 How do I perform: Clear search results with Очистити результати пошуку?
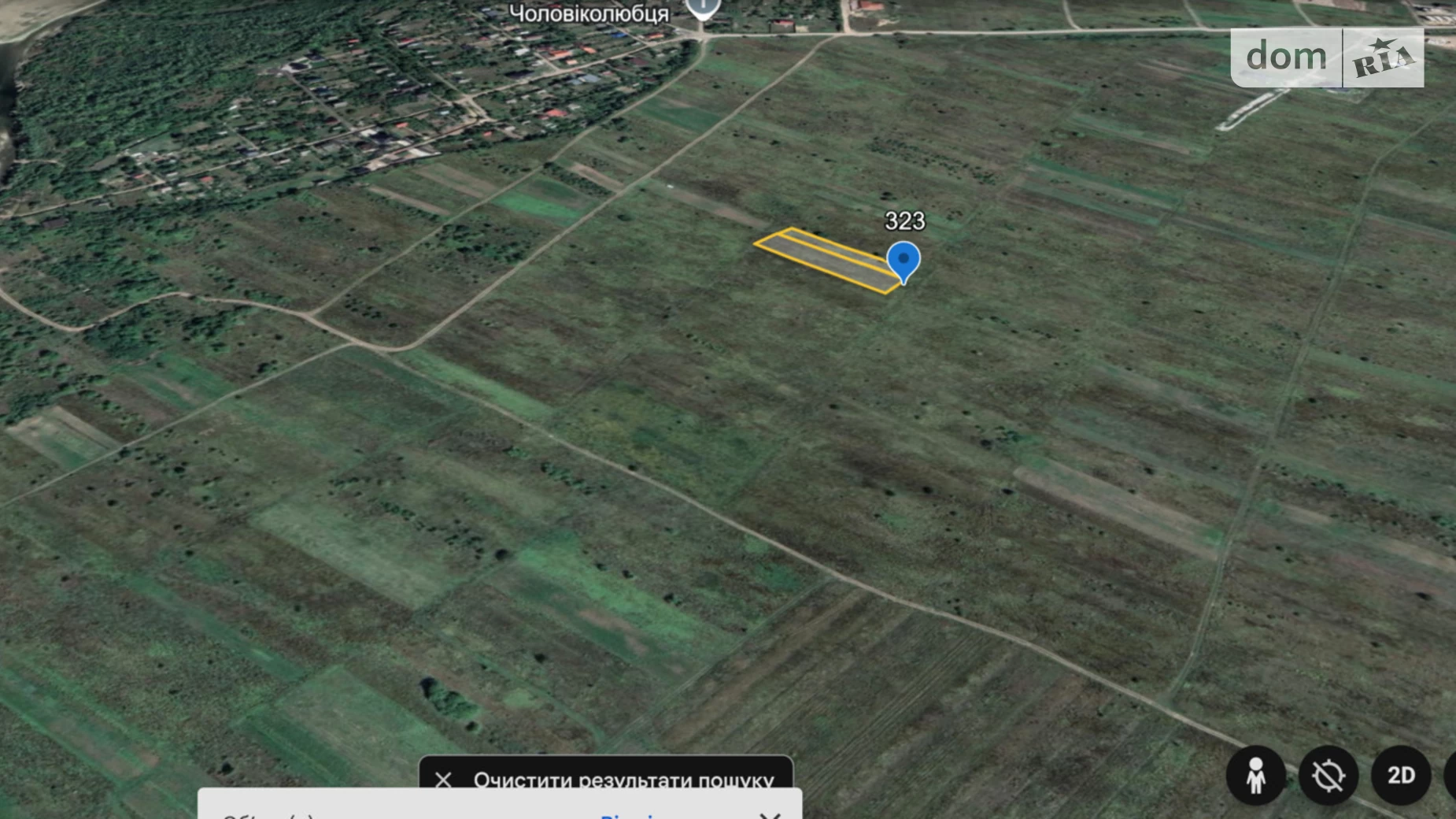point(606,778)
